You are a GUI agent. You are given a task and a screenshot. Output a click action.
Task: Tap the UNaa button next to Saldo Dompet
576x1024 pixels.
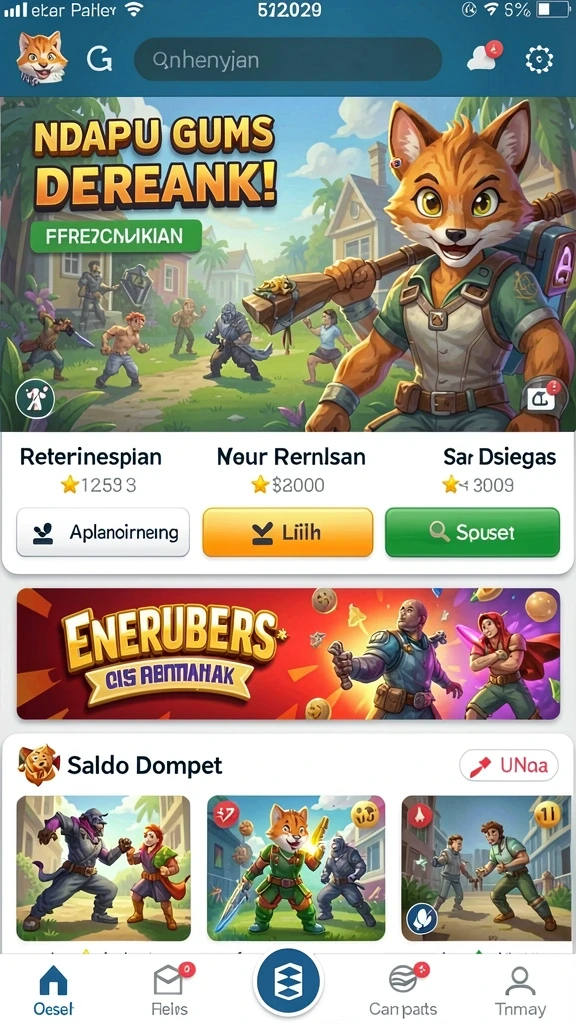(x=509, y=765)
